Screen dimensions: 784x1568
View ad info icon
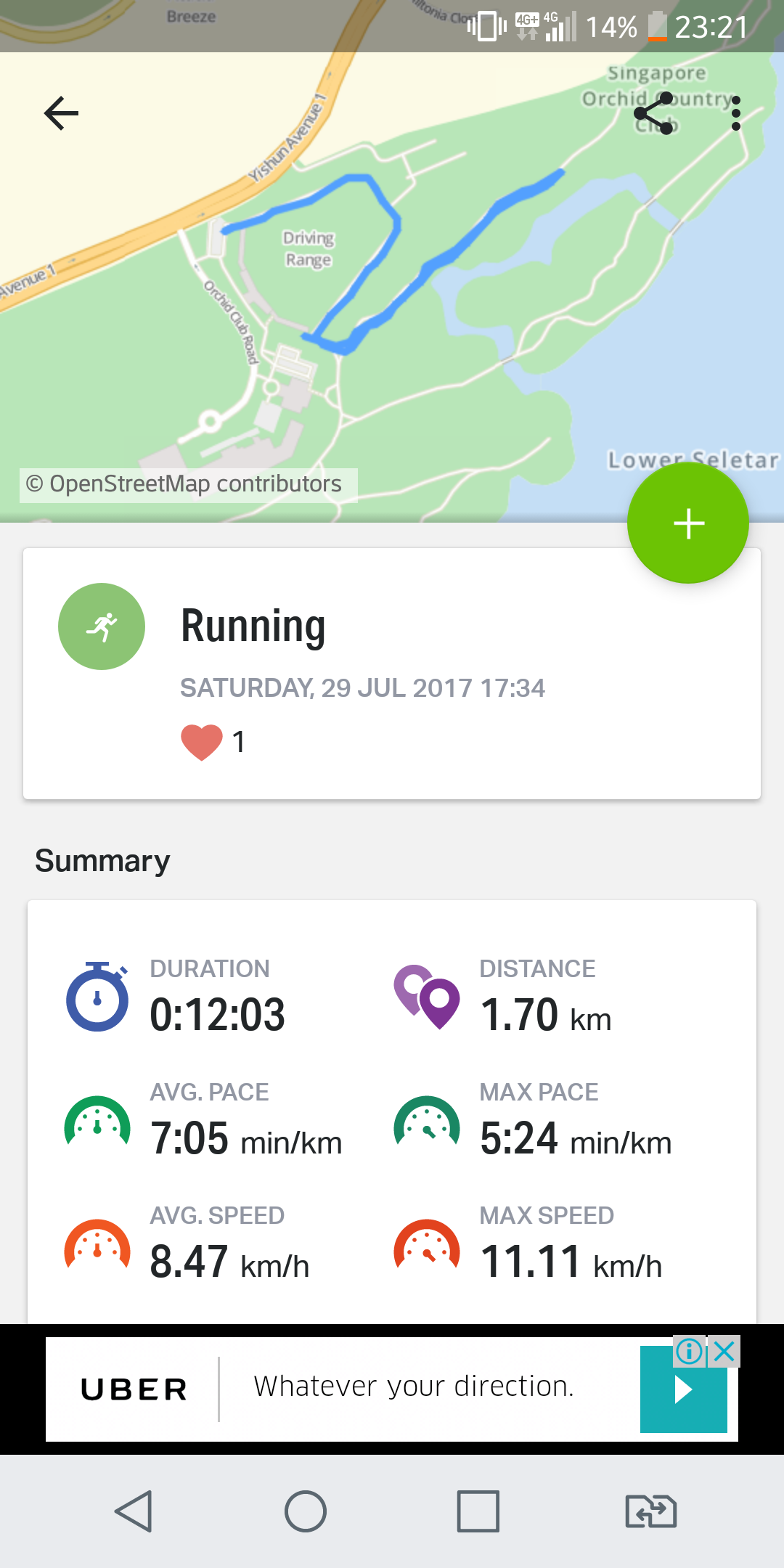pos(690,1352)
